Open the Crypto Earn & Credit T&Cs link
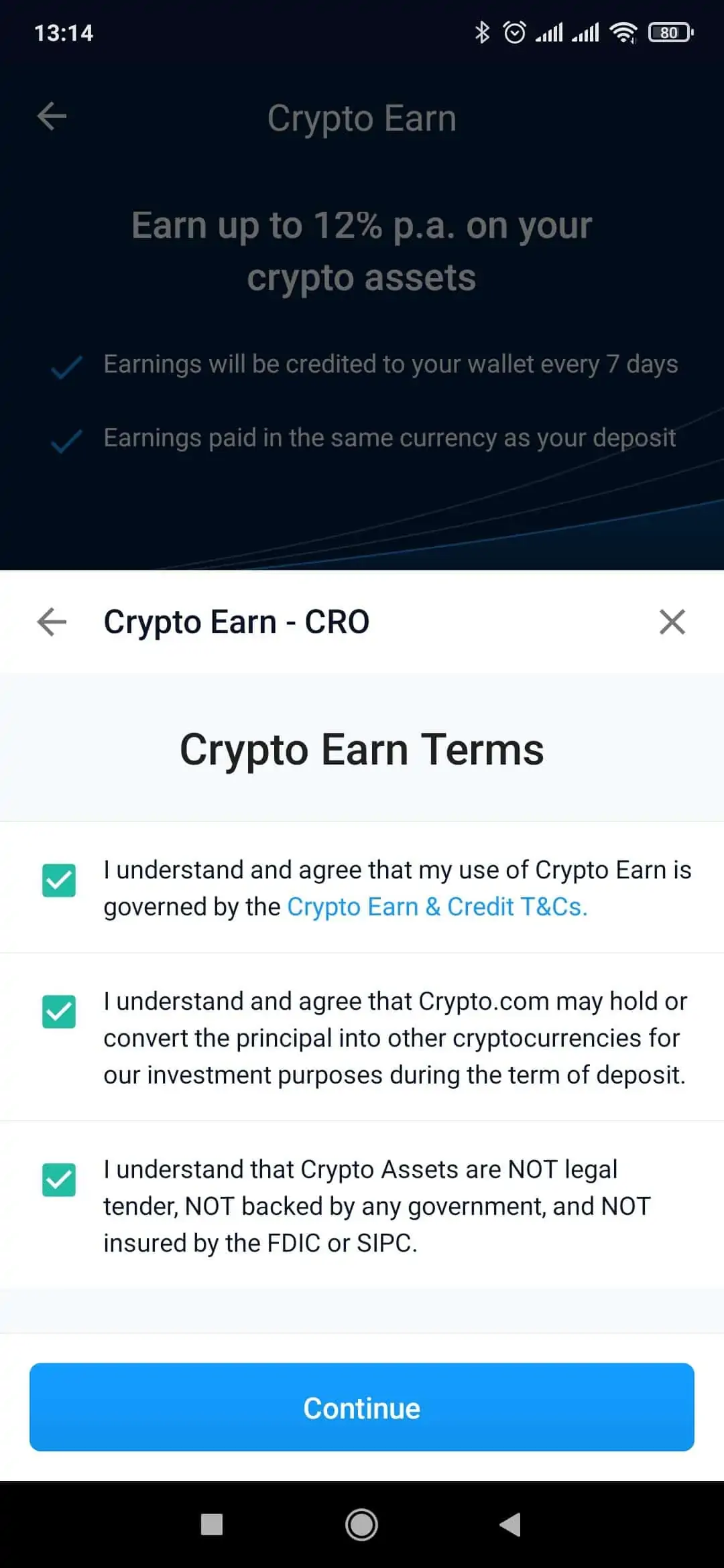Viewport: 724px width, 1568px height. pyautogui.click(x=437, y=907)
